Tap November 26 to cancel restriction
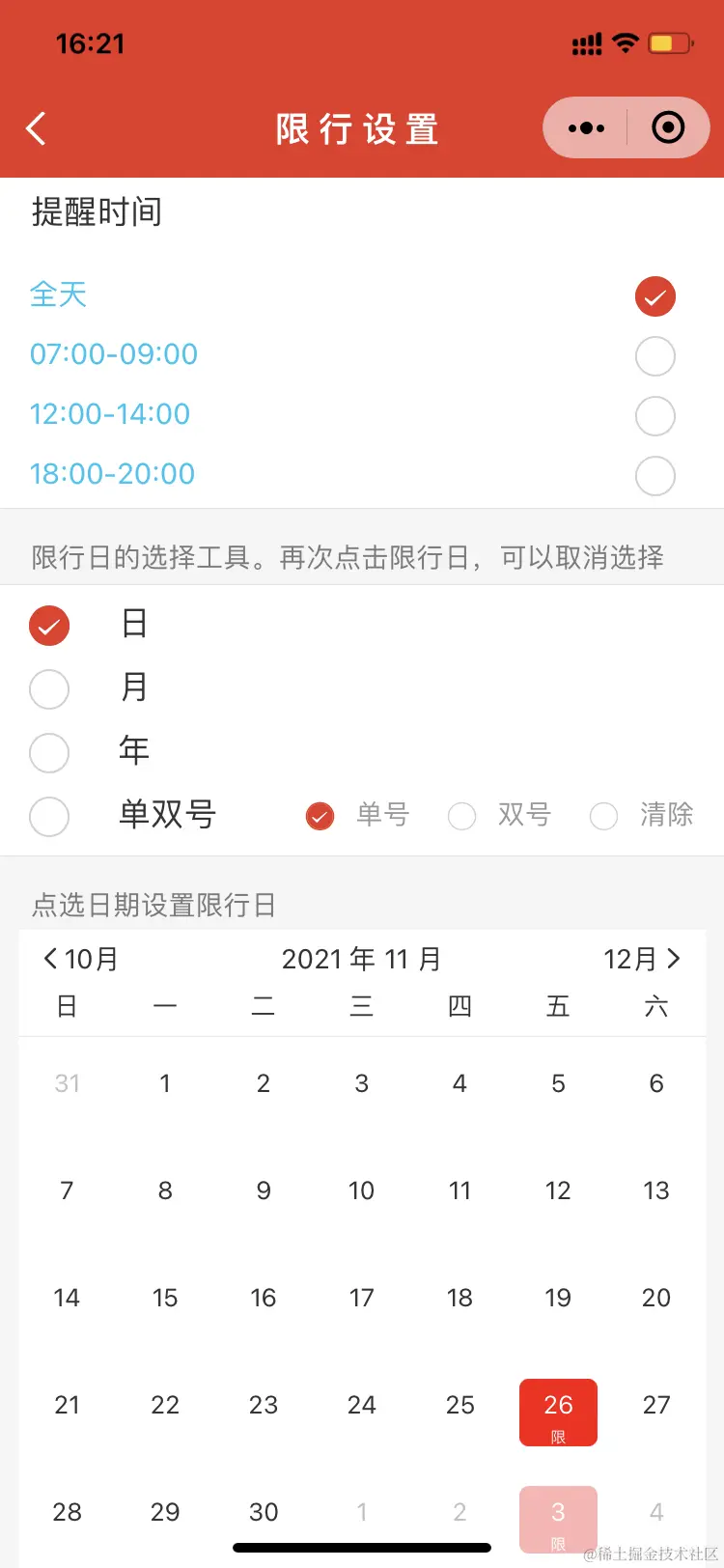724x1568 pixels. pos(558,1412)
